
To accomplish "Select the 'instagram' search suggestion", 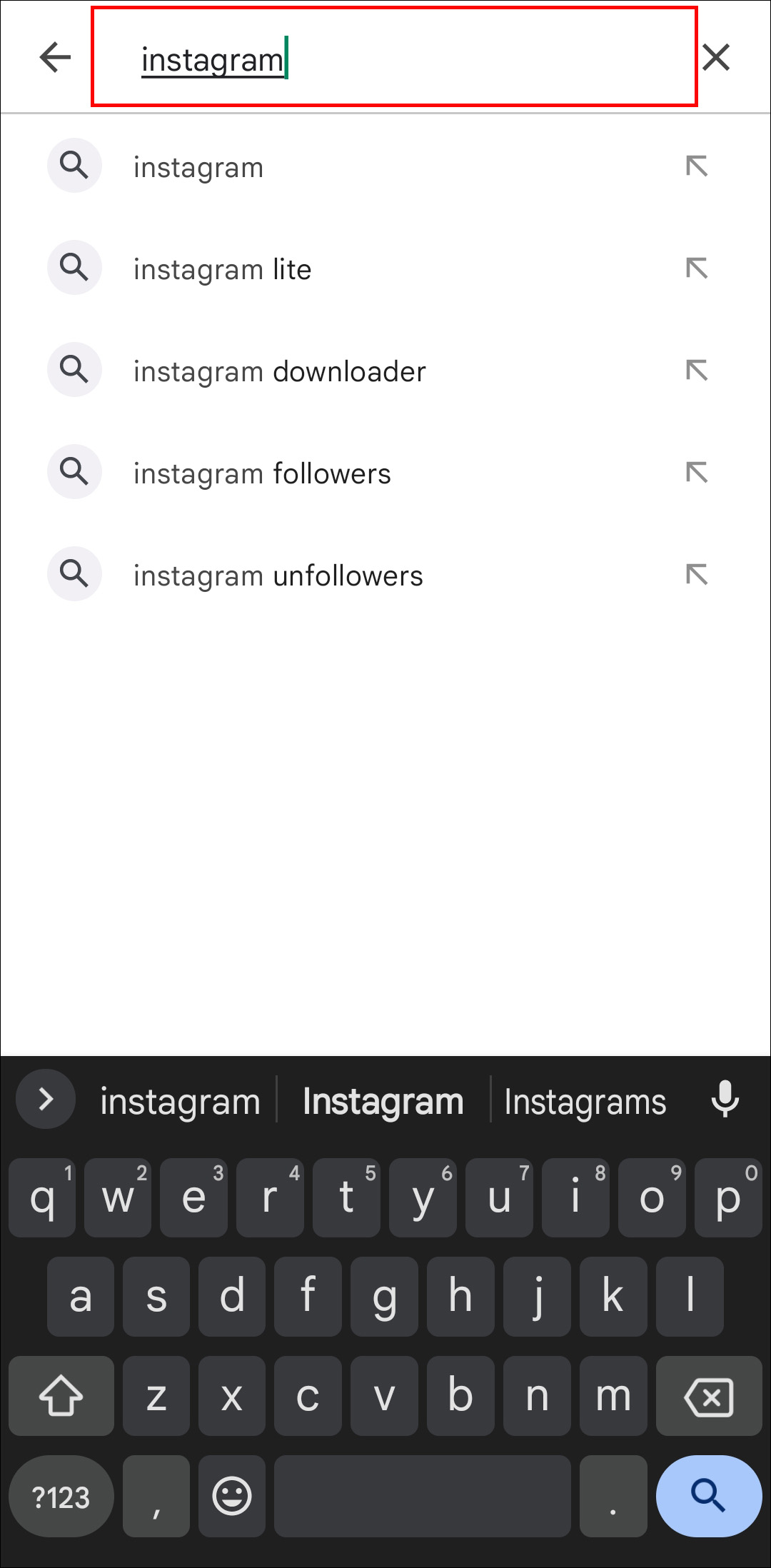I will (198, 168).
